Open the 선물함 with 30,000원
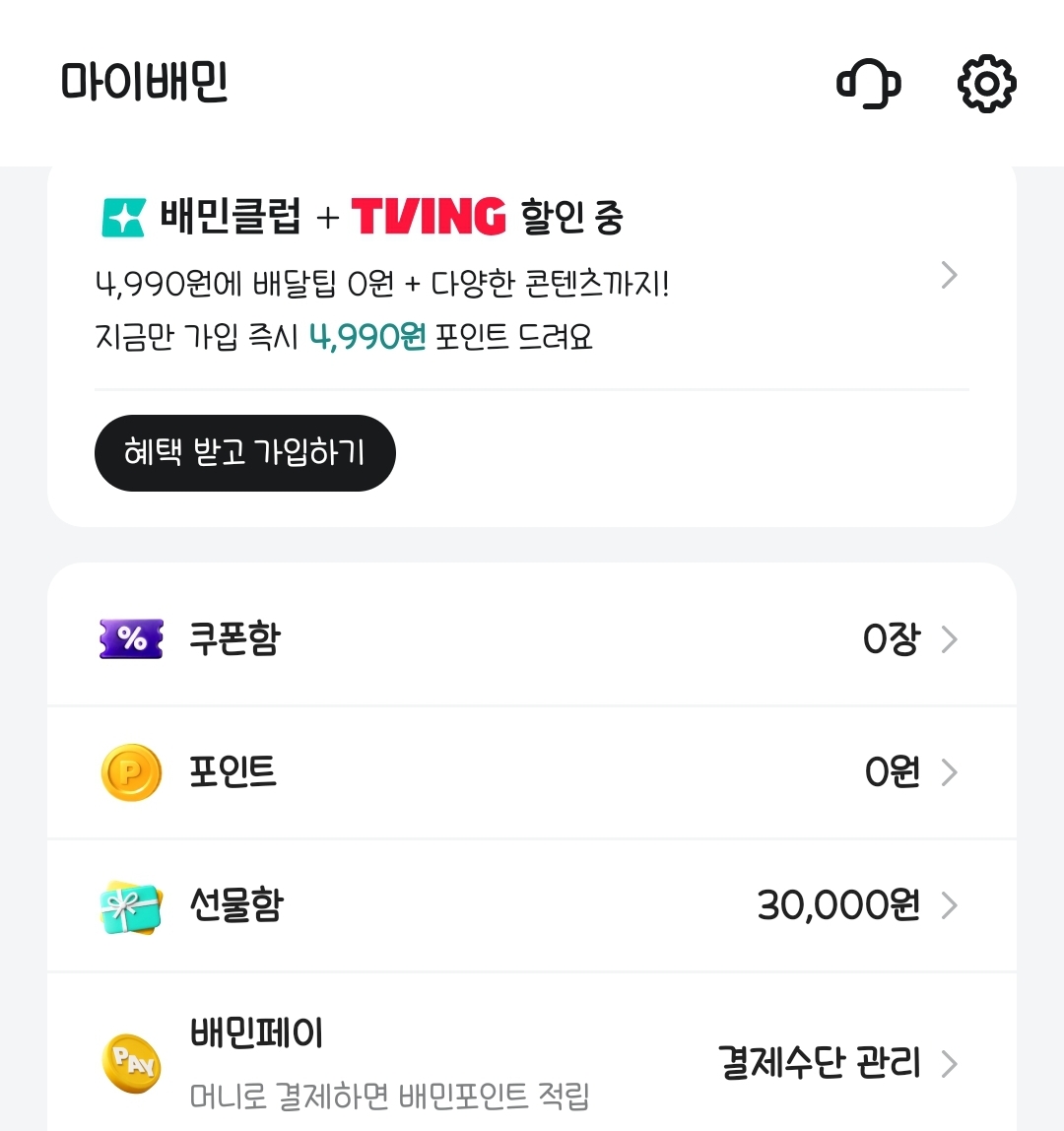1064x1131 pixels. click(x=532, y=904)
